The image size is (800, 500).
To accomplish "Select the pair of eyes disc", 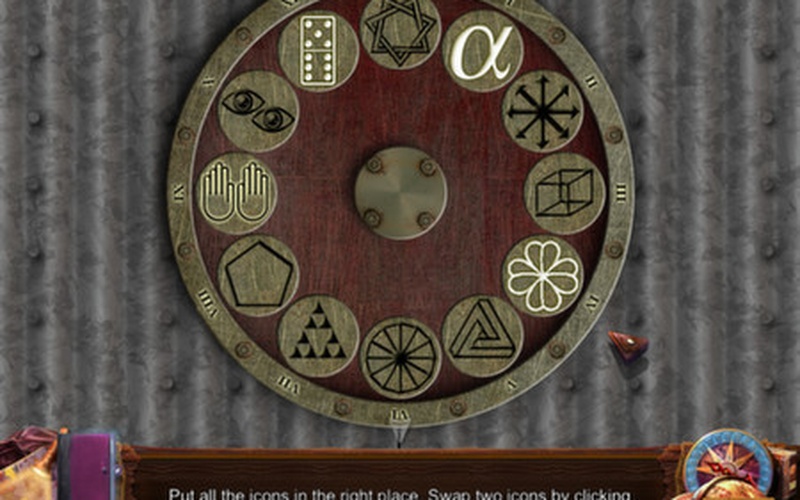I will pos(259,111).
